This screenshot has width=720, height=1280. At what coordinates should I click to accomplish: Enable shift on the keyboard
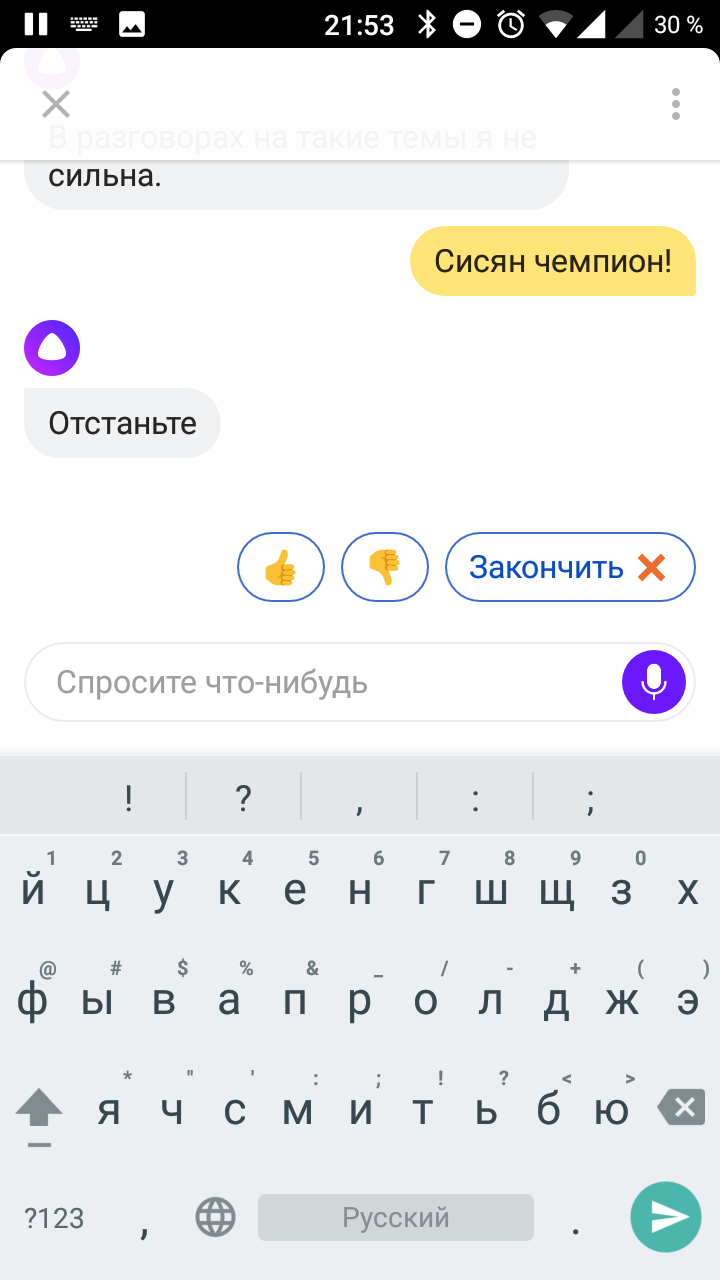[39, 1110]
